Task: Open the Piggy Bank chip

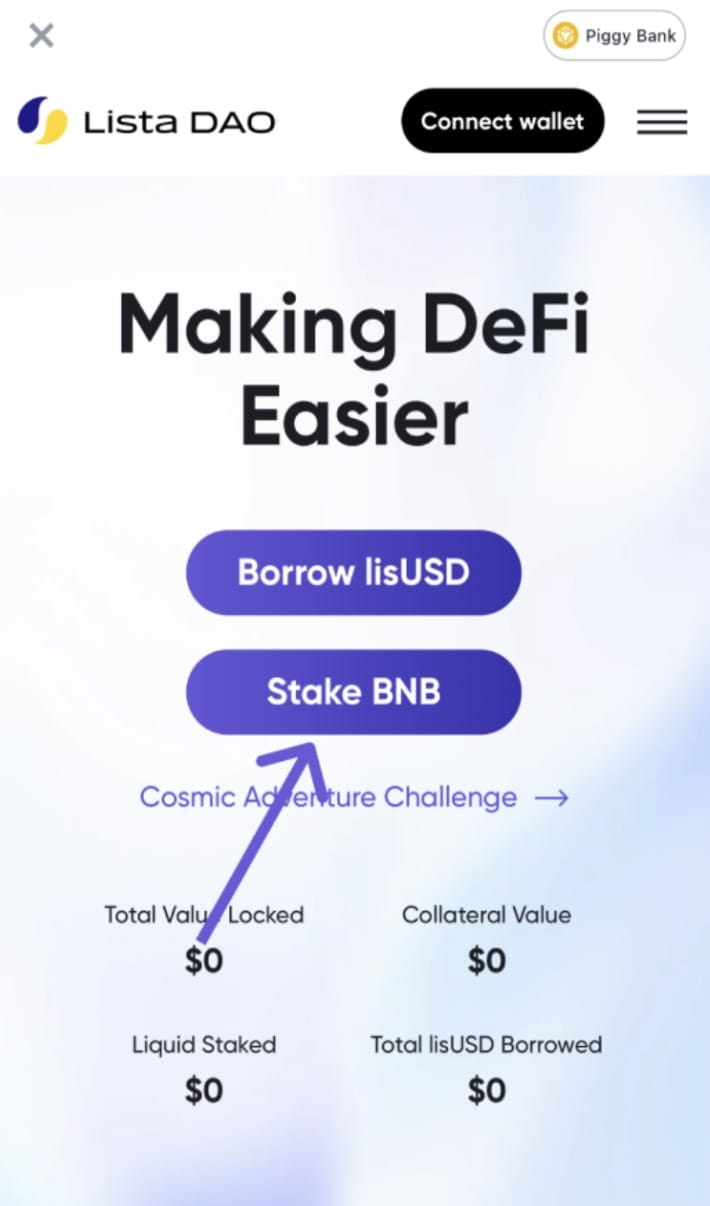Action: [x=614, y=37]
